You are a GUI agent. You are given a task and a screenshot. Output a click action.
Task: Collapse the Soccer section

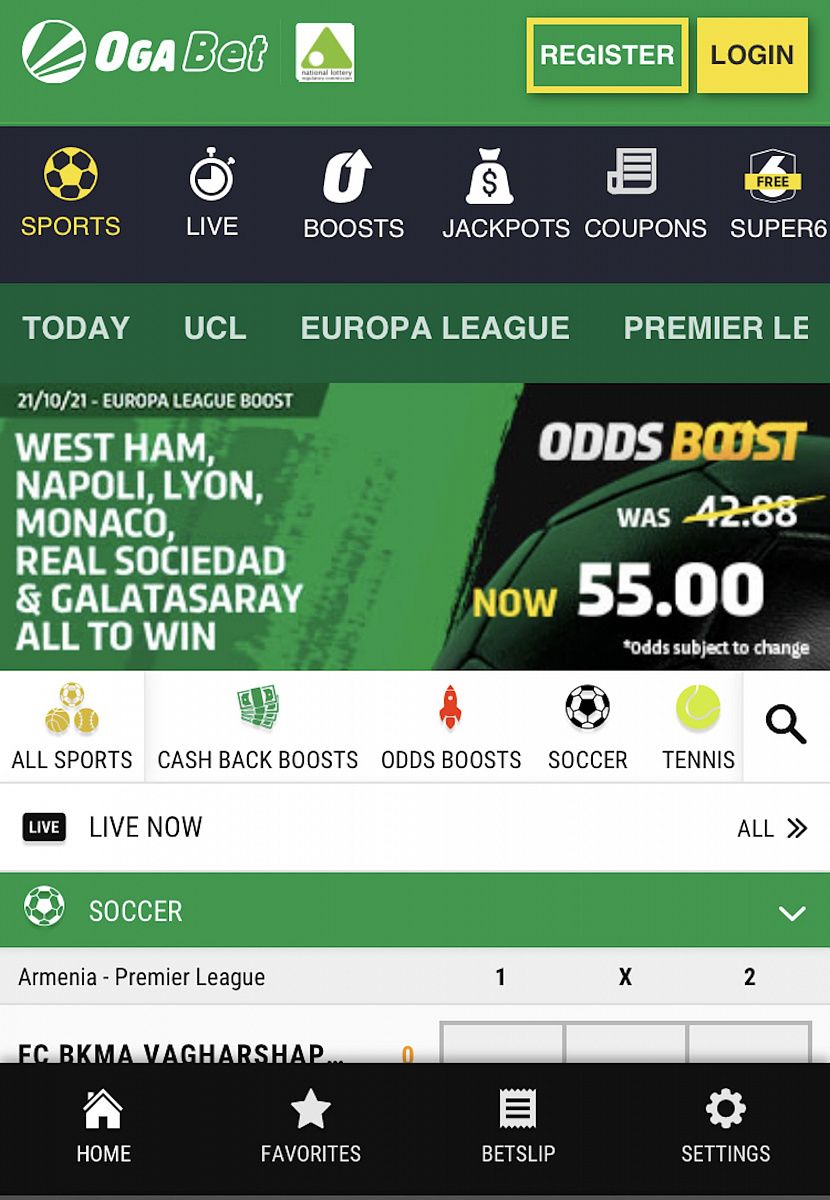pyautogui.click(x=792, y=912)
